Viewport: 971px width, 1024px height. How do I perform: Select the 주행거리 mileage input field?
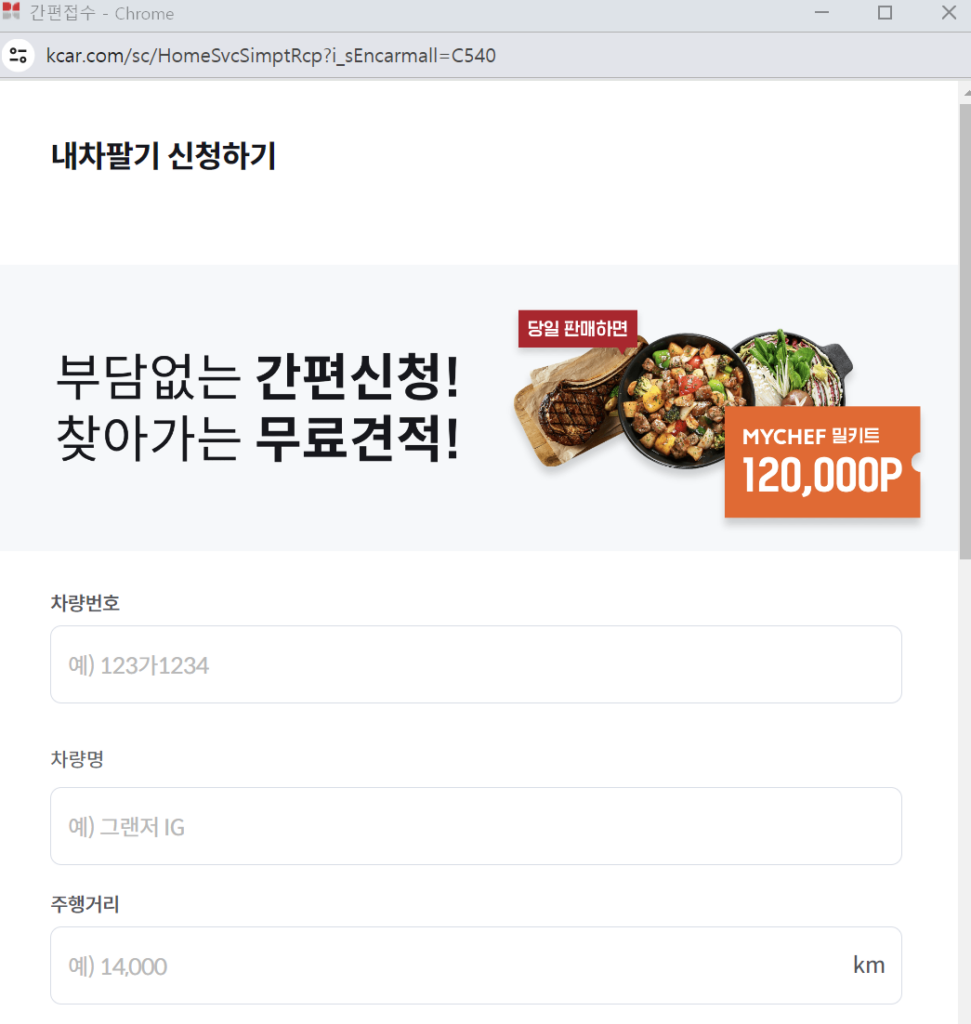coord(450,966)
